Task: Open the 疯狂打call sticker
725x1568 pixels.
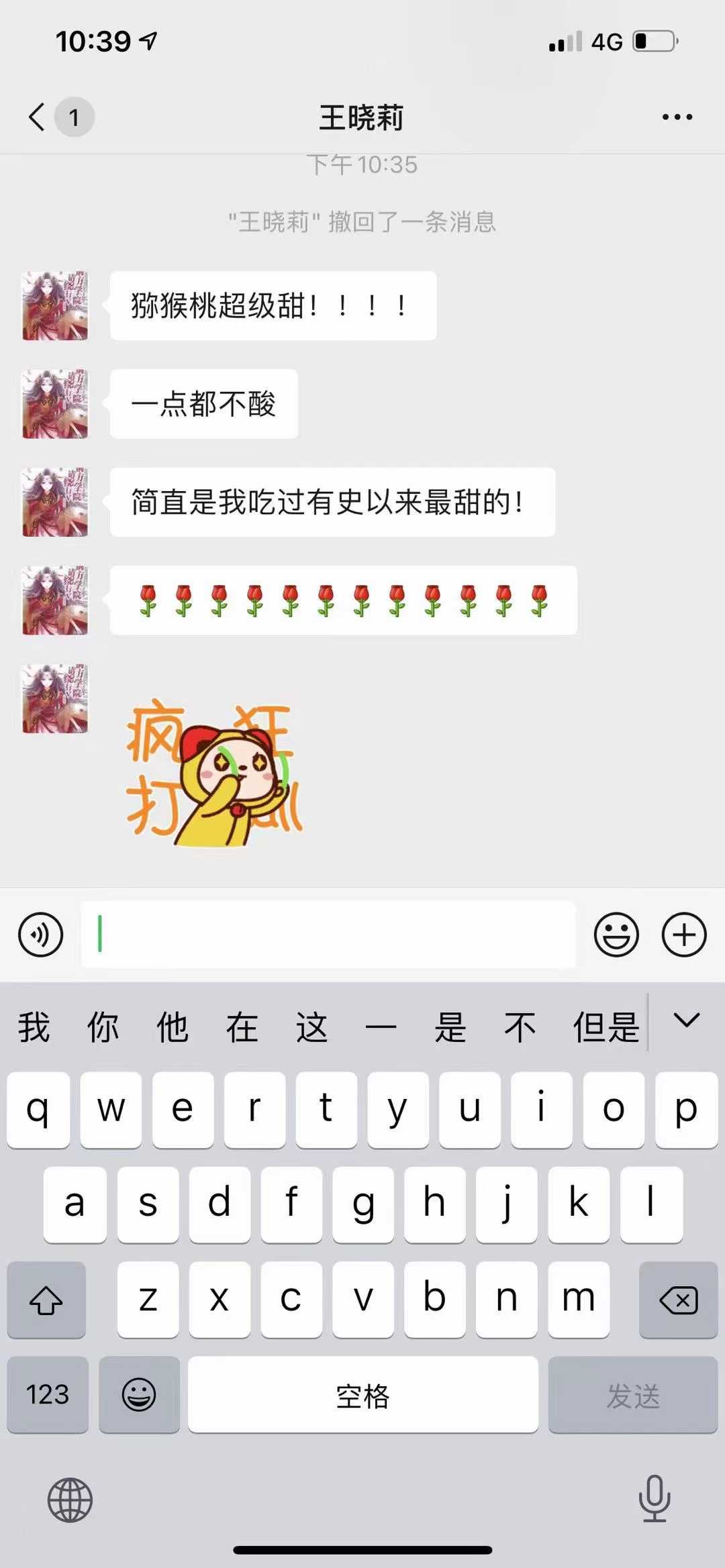Action: pyautogui.click(x=215, y=772)
